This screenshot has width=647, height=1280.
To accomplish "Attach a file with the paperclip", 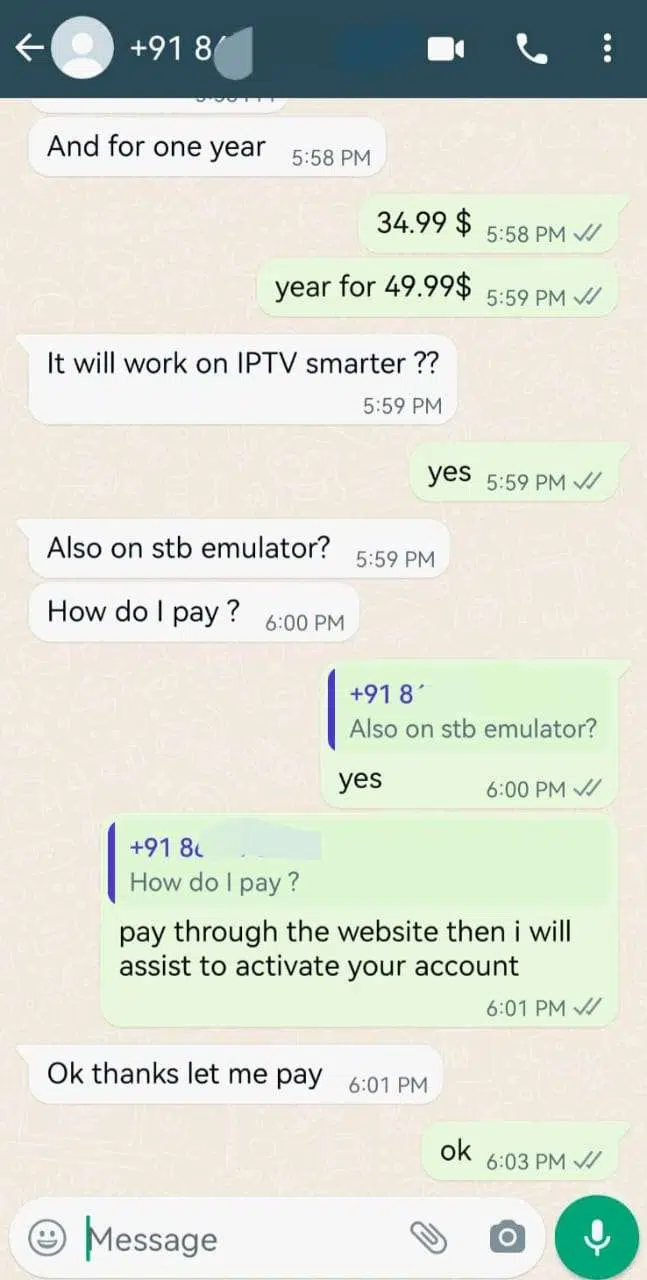I will click(430, 1239).
